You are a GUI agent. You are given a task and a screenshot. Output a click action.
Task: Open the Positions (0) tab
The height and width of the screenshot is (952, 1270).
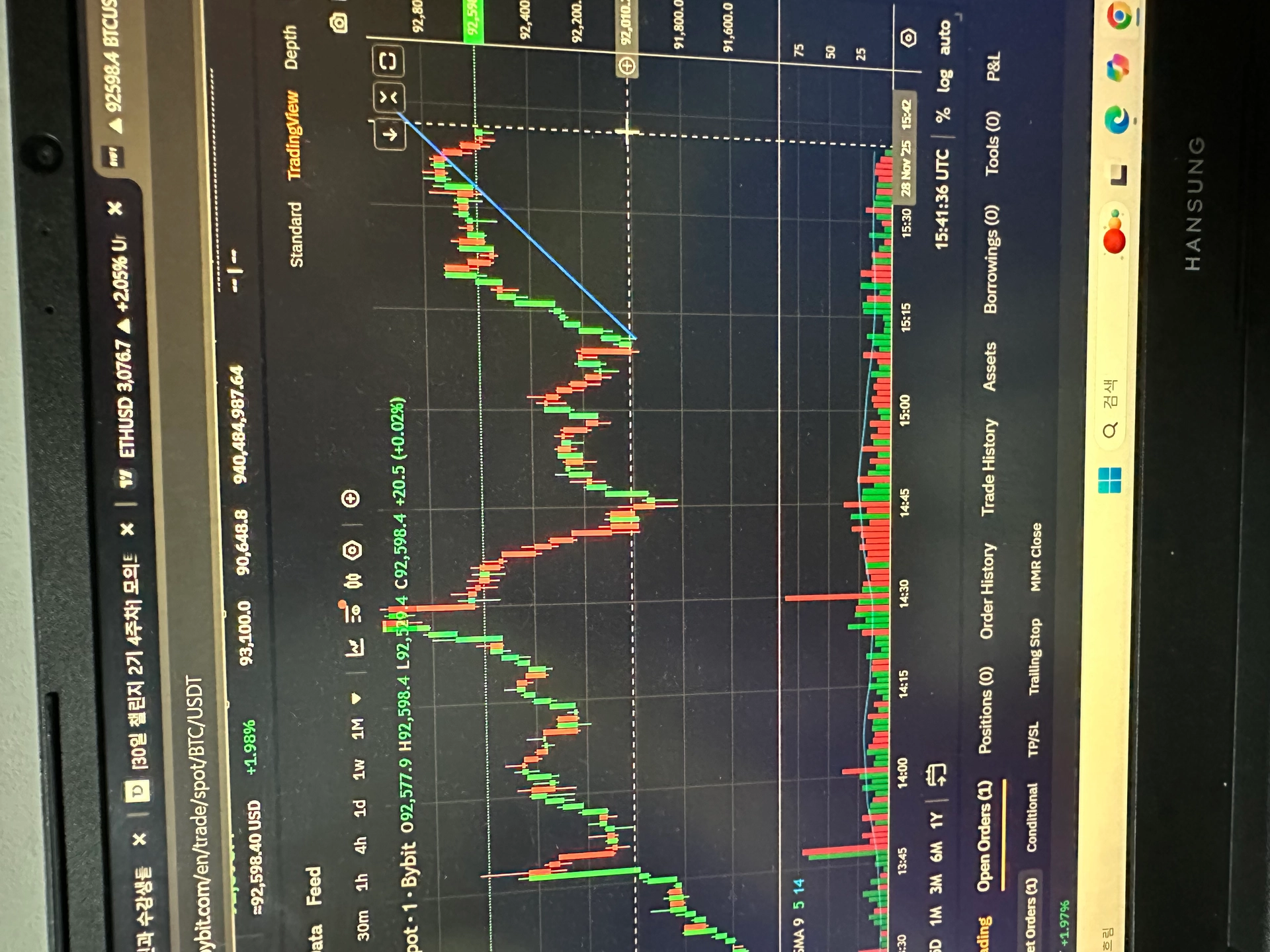(x=985, y=710)
